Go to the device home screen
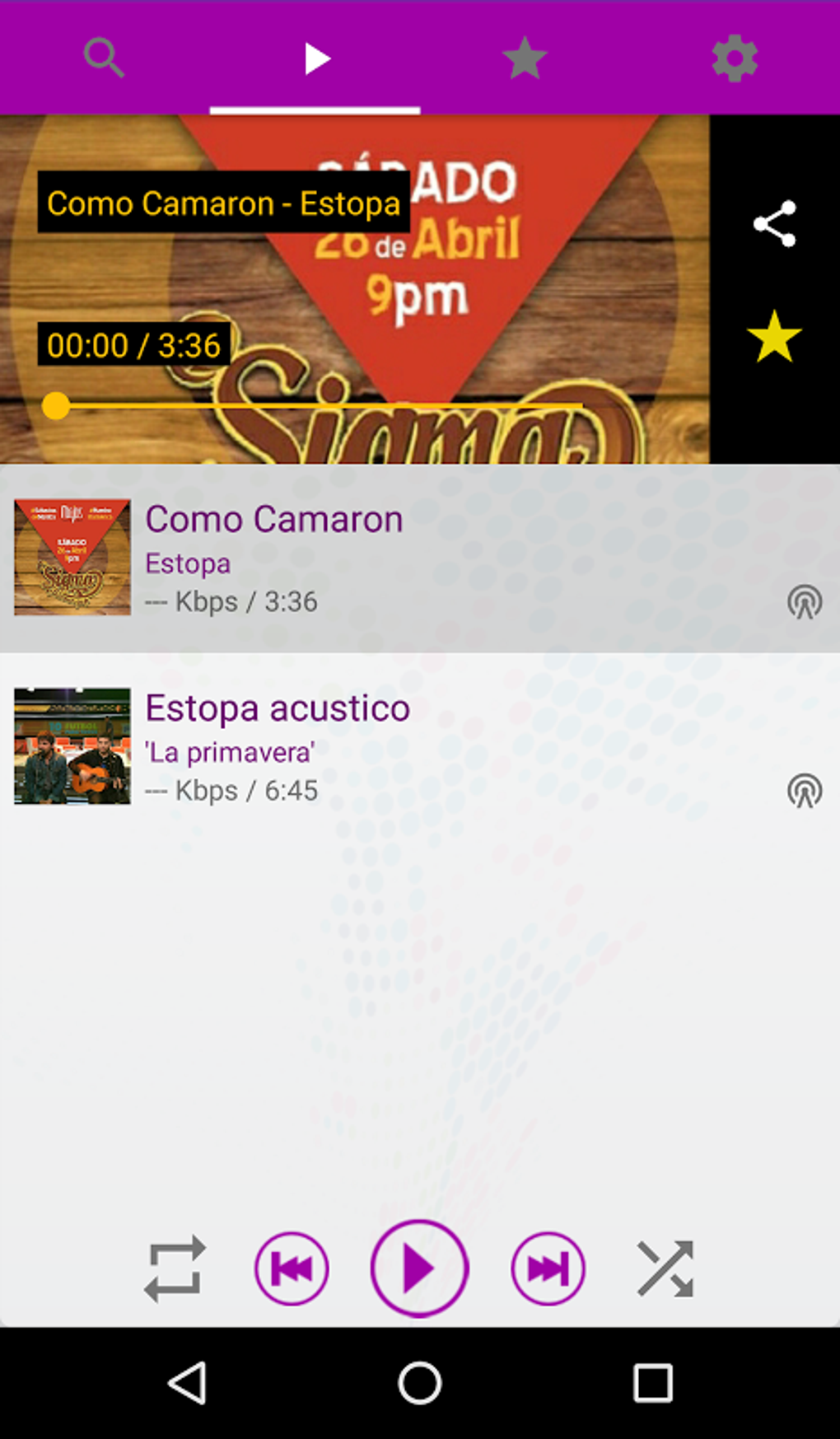 pos(420,1382)
